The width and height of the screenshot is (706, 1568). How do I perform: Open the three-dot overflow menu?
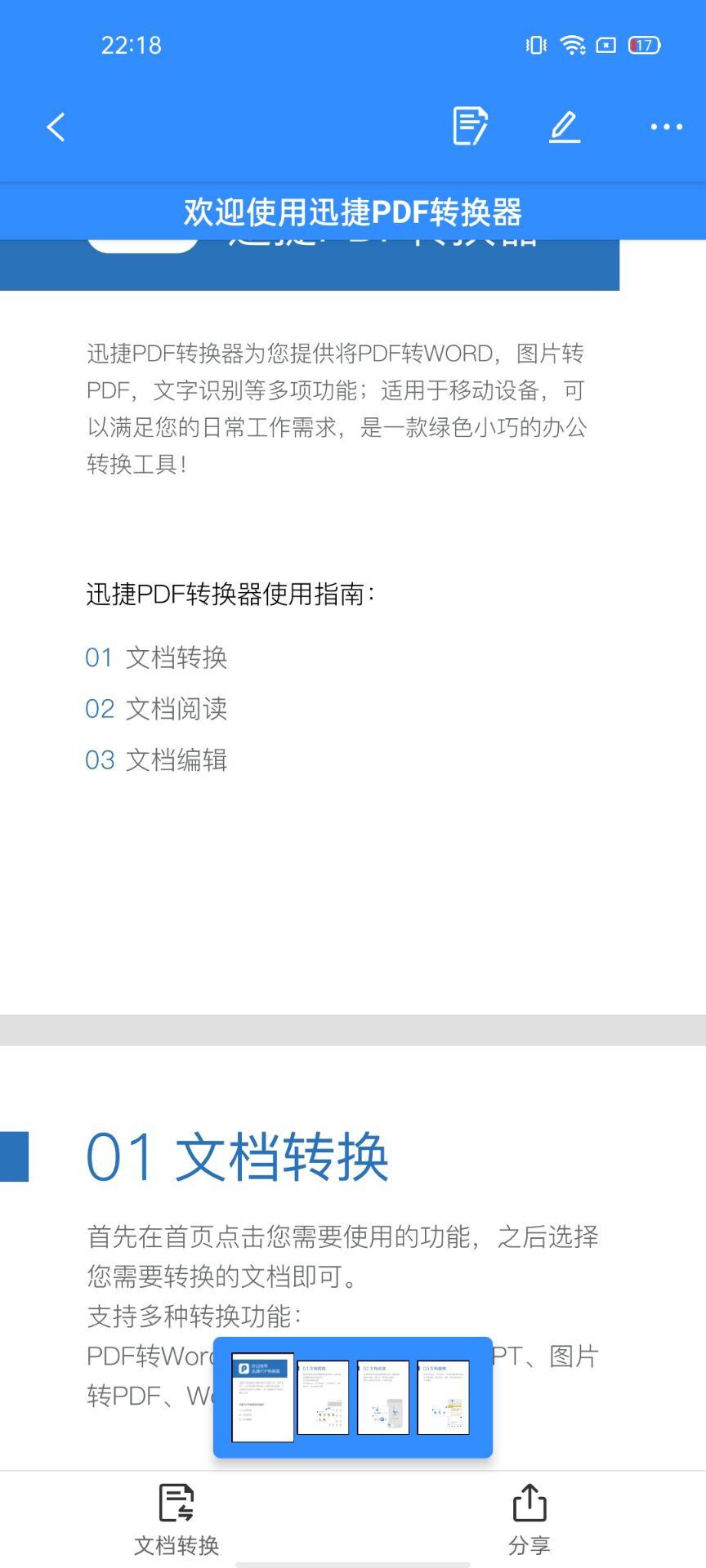click(666, 127)
